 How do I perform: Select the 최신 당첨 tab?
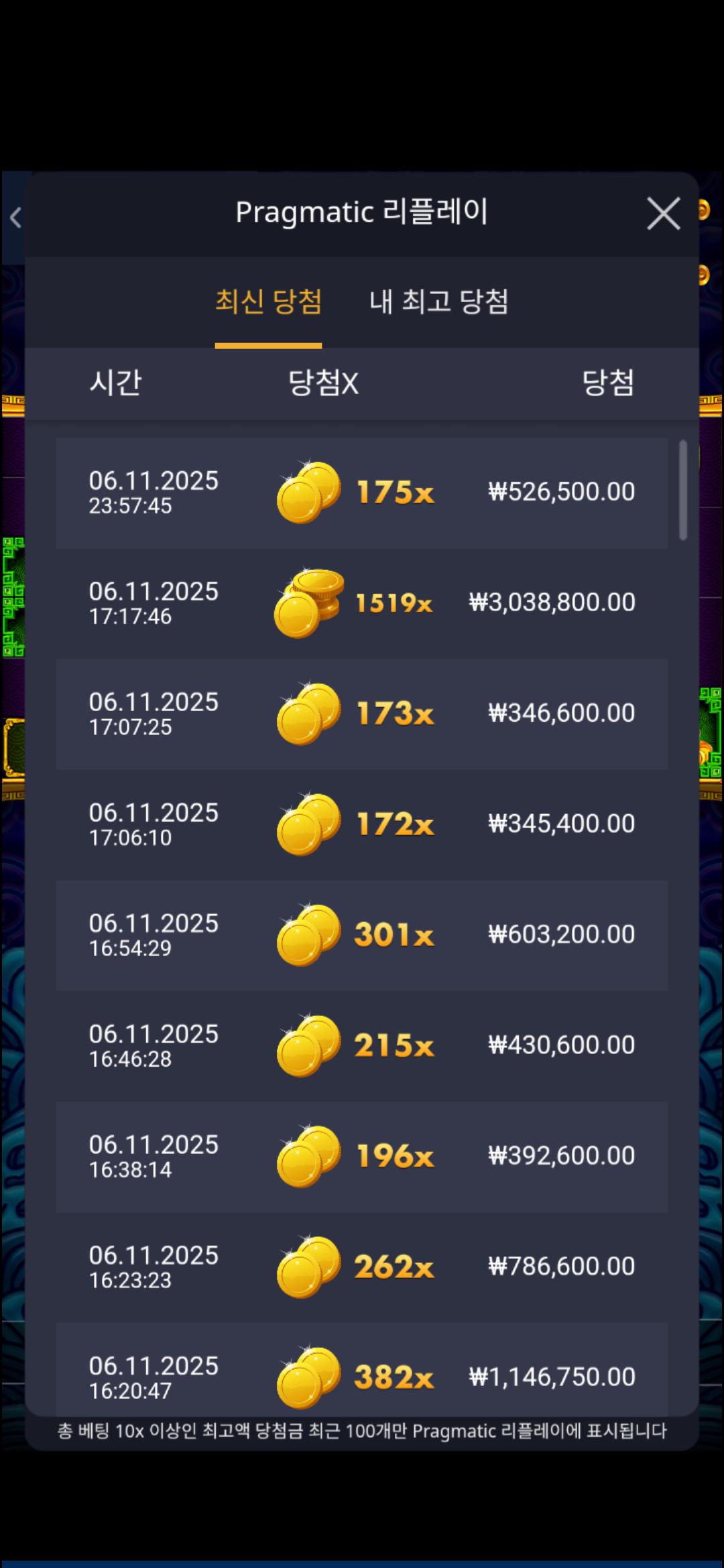[268, 302]
